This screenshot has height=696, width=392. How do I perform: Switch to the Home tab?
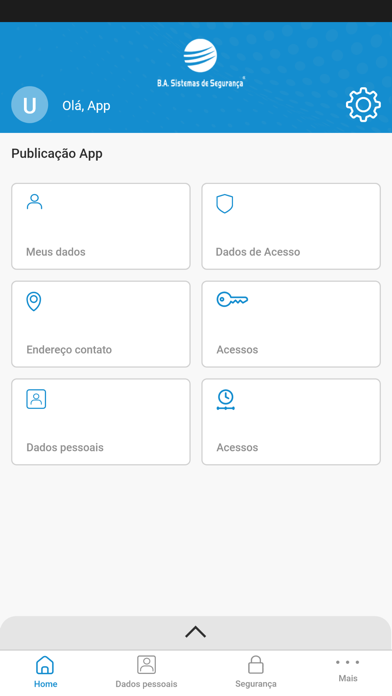point(45,672)
